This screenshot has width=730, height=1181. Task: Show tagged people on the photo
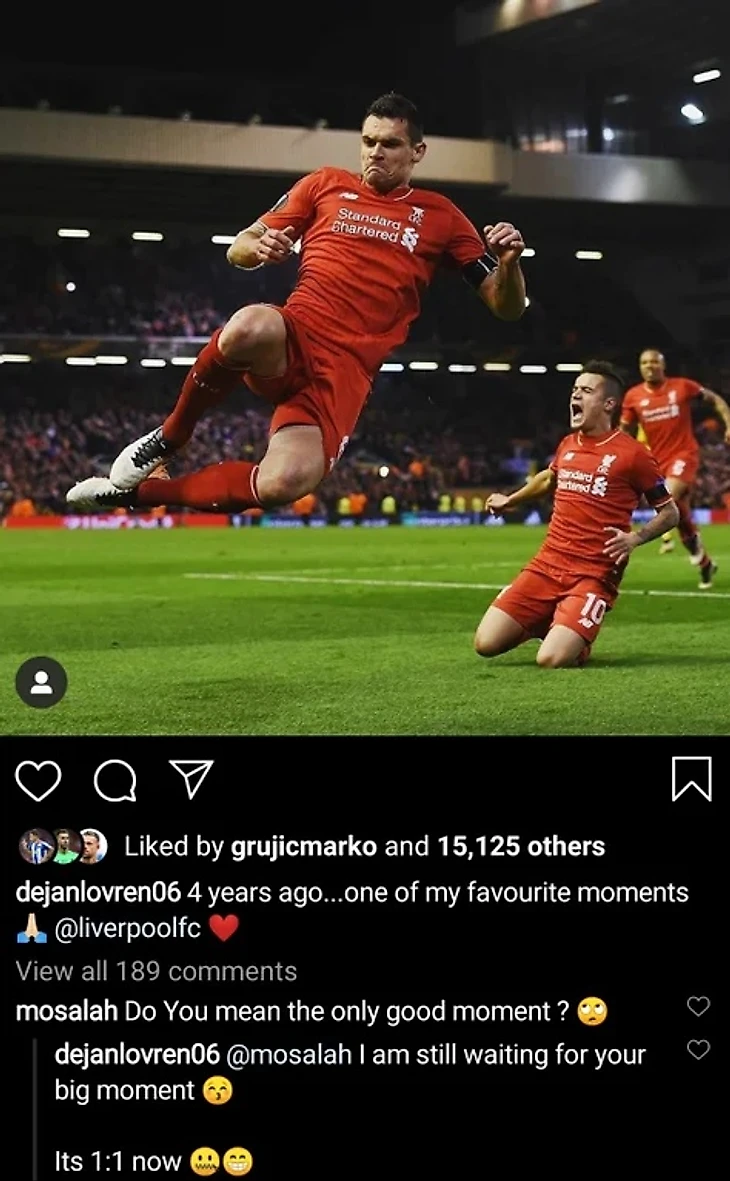[41, 682]
